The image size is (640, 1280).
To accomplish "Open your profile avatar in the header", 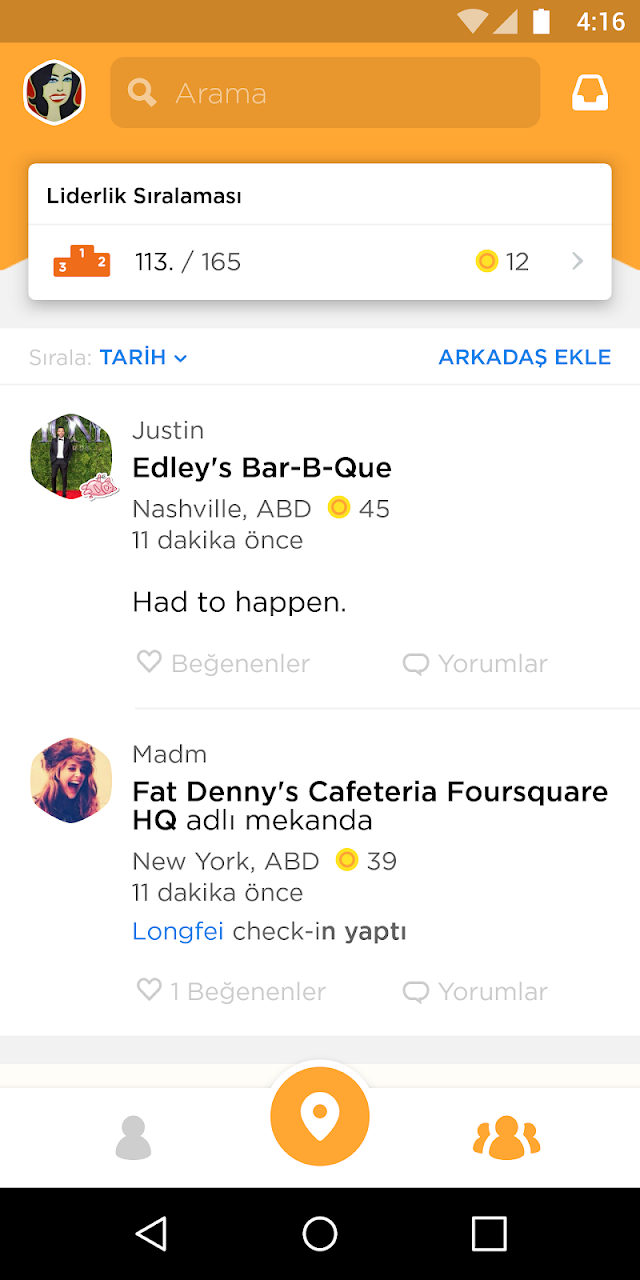I will coord(54,93).
